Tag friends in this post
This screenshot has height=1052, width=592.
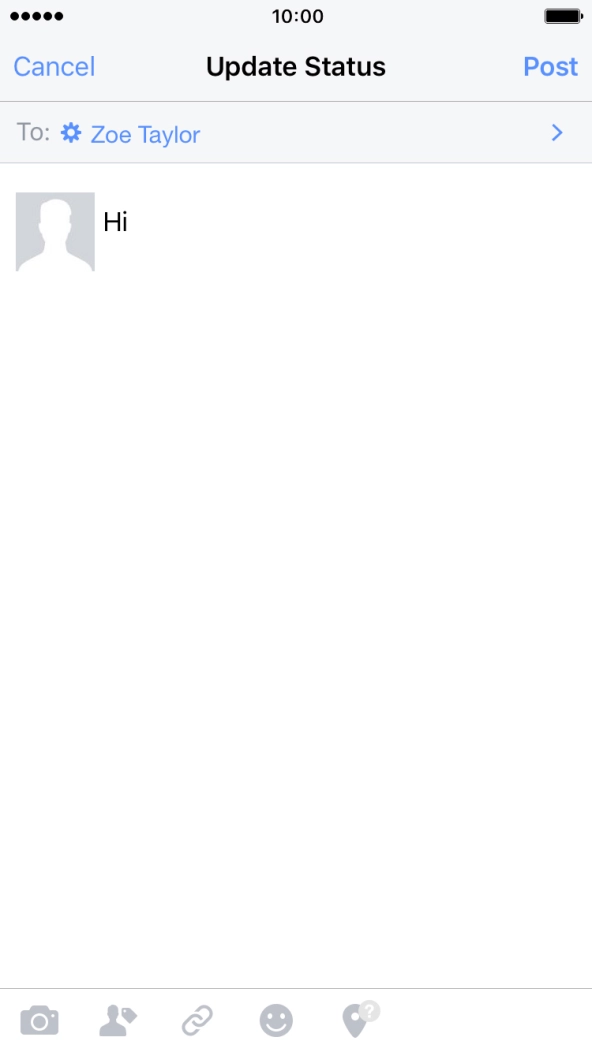pos(117,1021)
